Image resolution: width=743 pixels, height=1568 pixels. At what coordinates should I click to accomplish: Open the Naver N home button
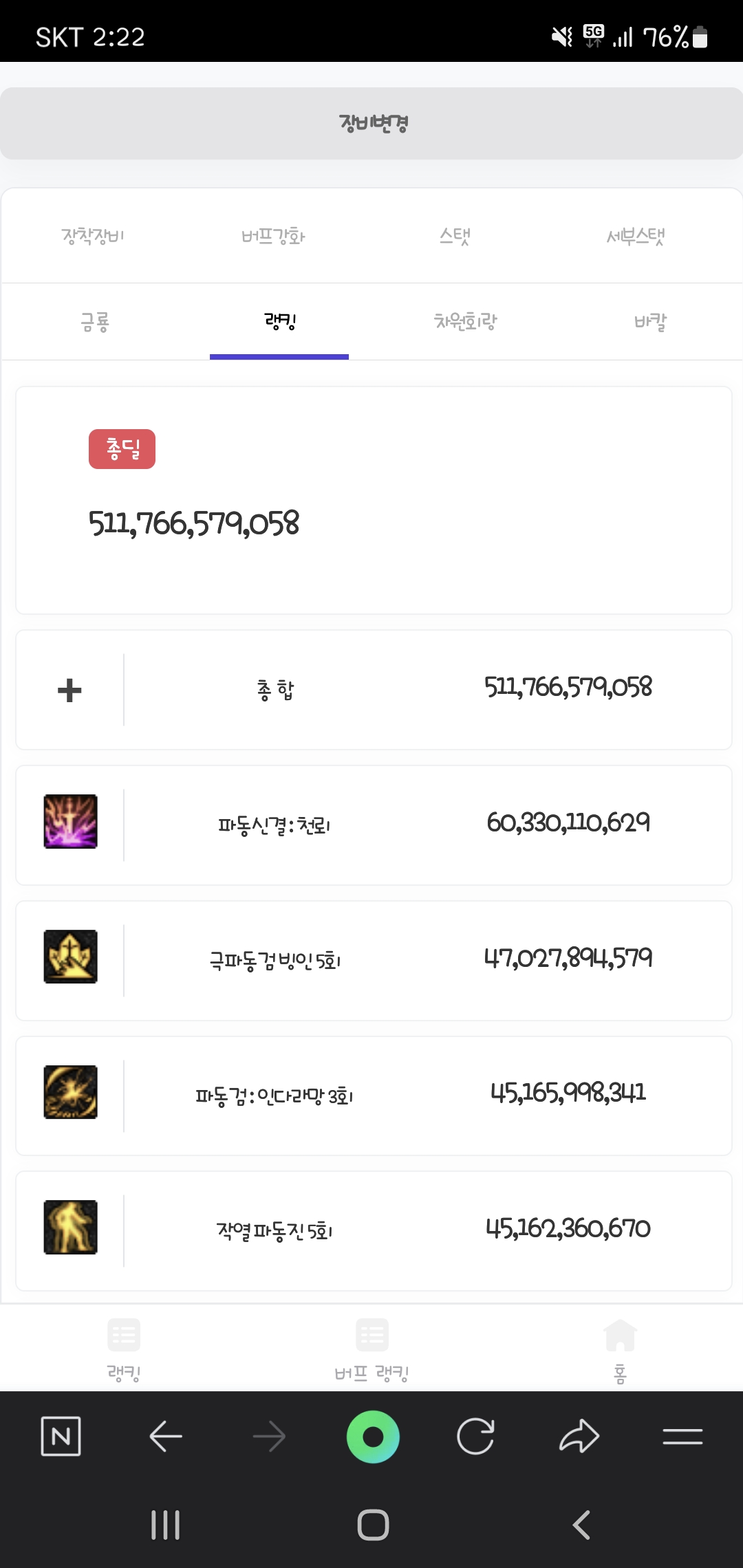coord(61,1436)
